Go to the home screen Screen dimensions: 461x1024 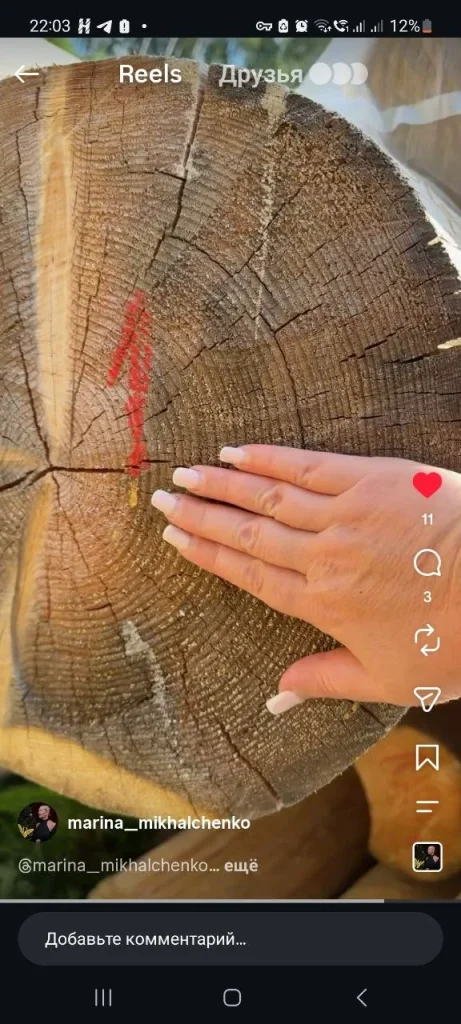(232, 997)
